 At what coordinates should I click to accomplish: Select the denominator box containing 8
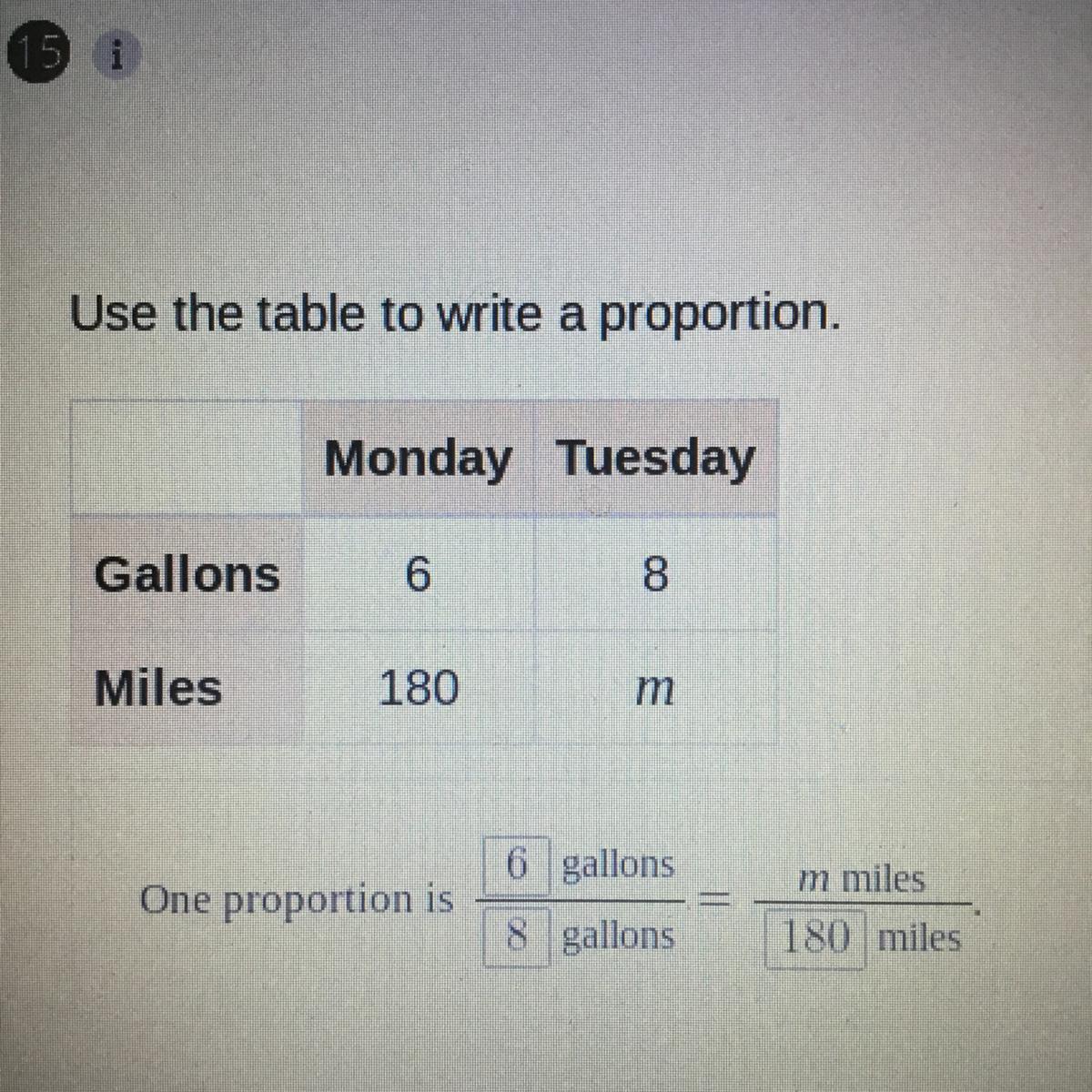(x=516, y=935)
